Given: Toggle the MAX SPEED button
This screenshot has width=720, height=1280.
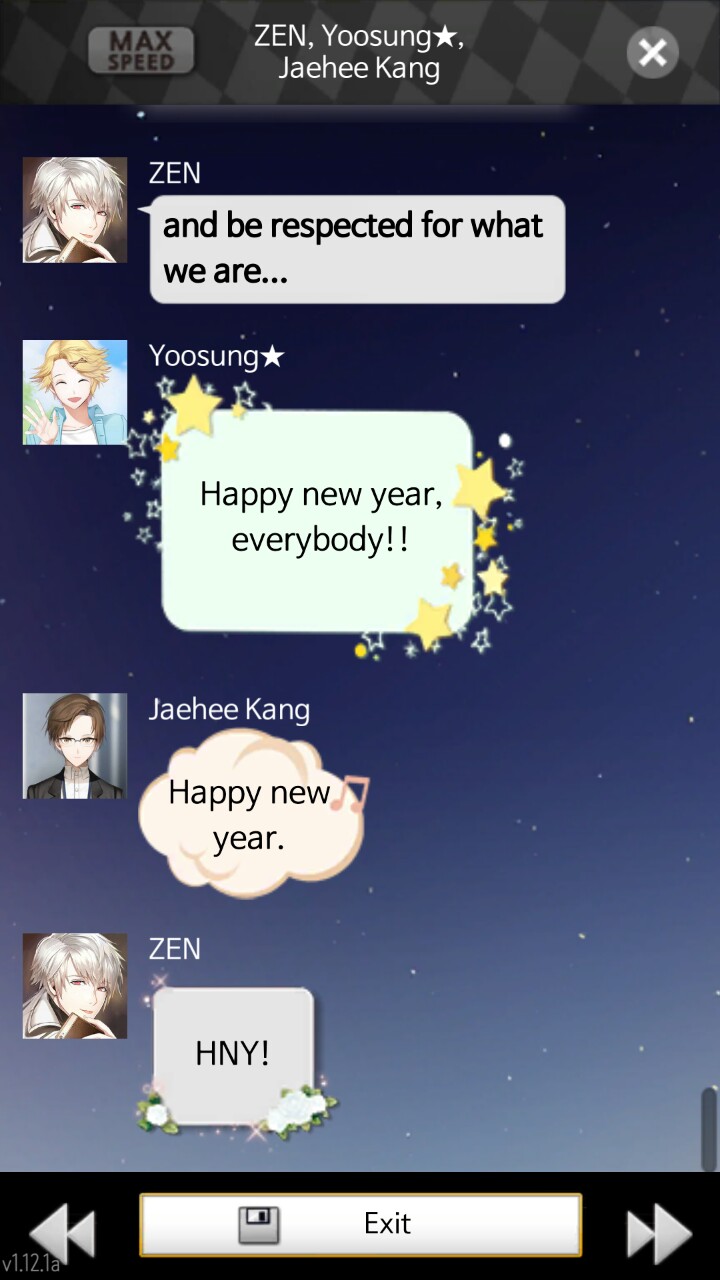Looking at the screenshot, I should click(x=141, y=51).
